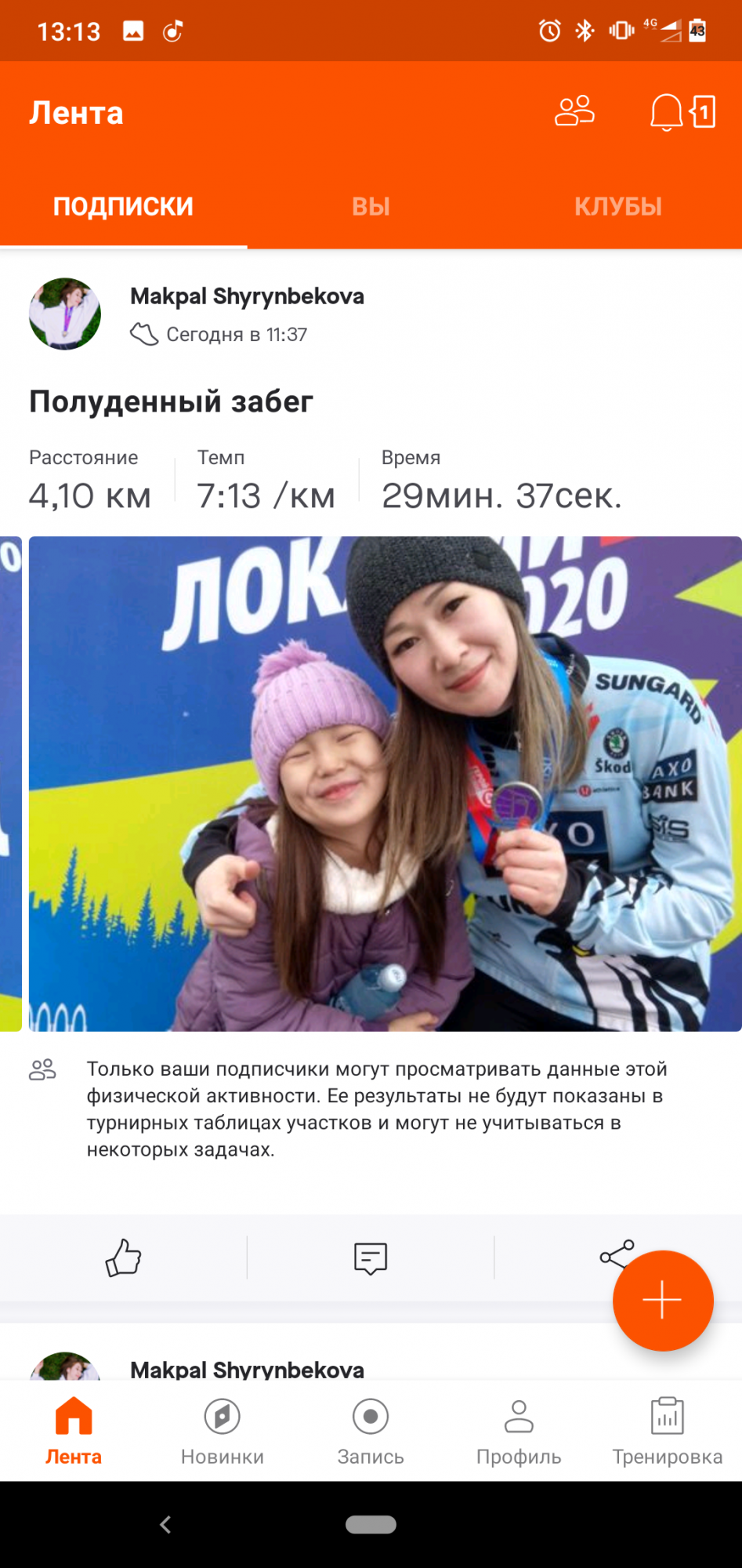Tap the Лента bottom navigation item

(74, 1432)
